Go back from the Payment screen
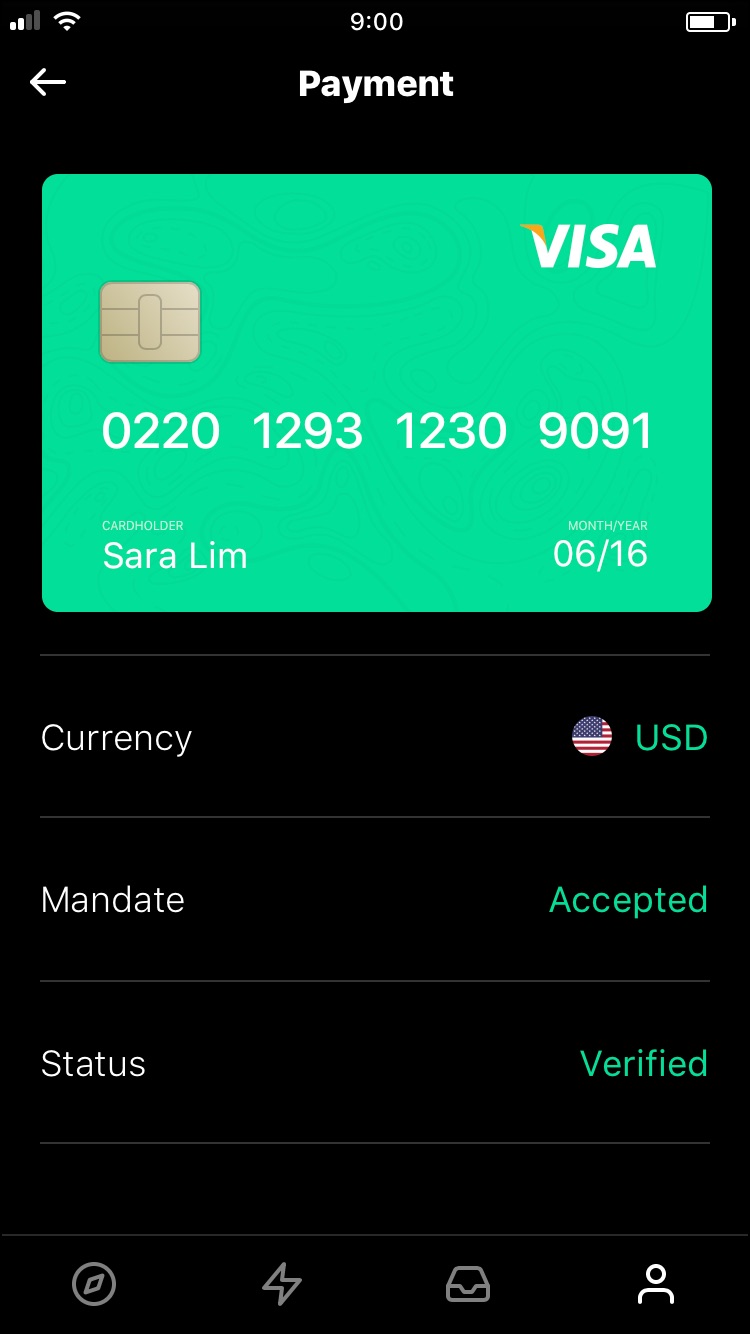 [x=48, y=83]
